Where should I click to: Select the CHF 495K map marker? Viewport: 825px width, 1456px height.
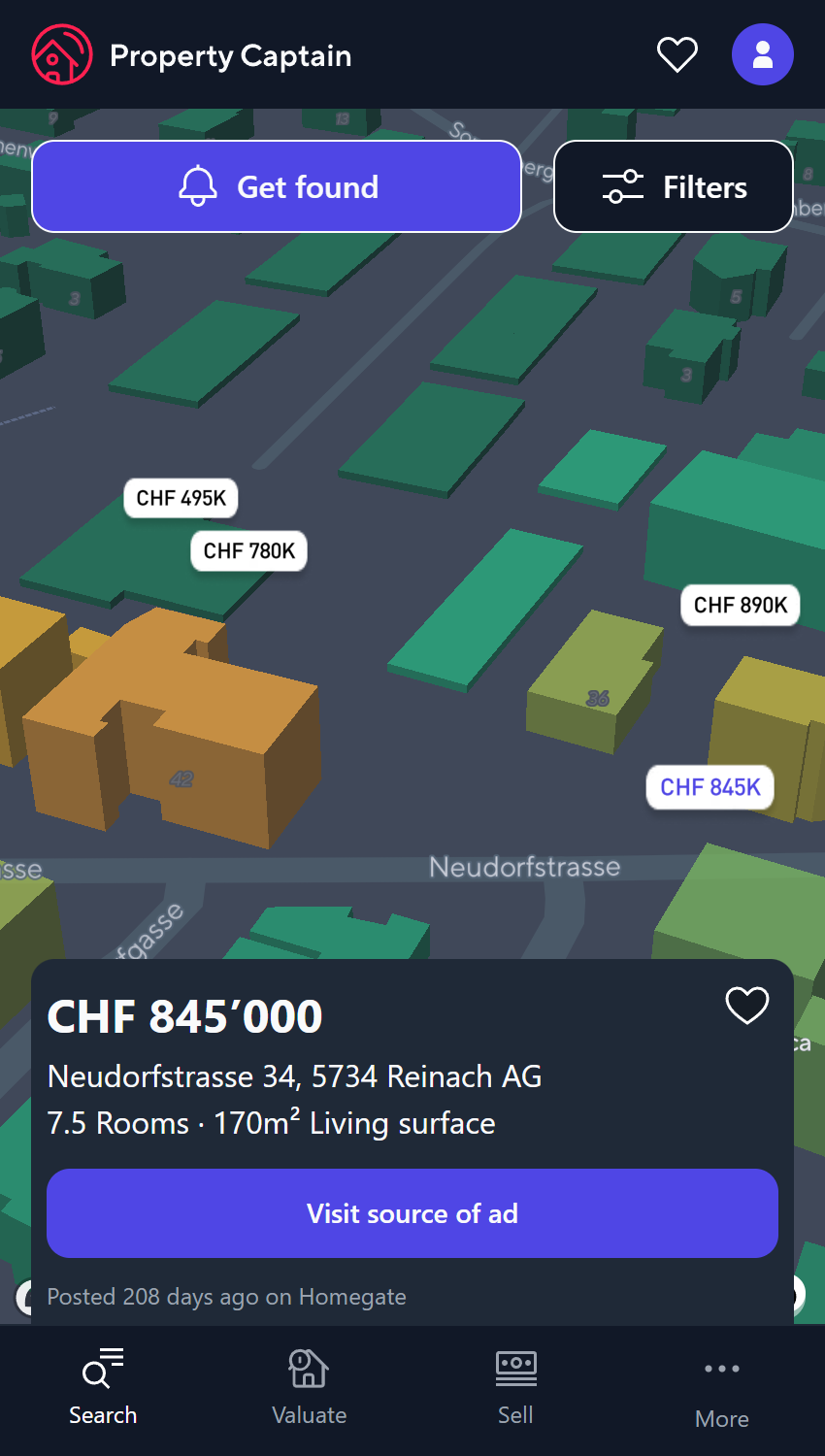(x=181, y=498)
